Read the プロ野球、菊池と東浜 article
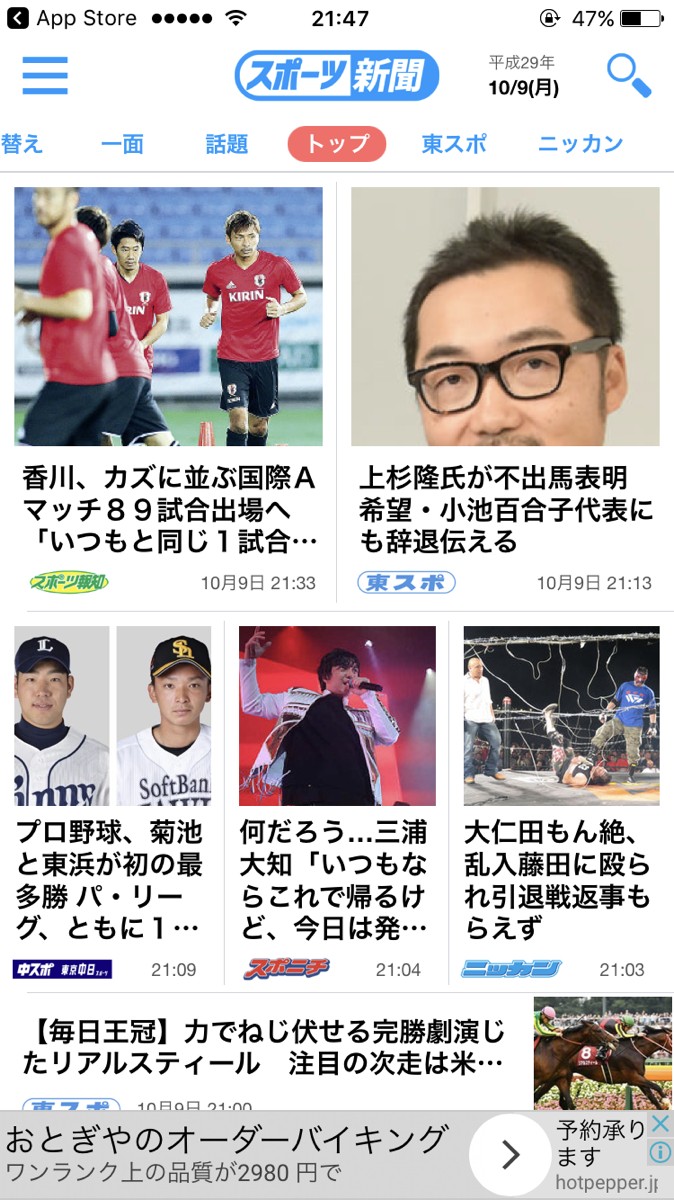This screenshot has height=1200, width=674. point(112,878)
